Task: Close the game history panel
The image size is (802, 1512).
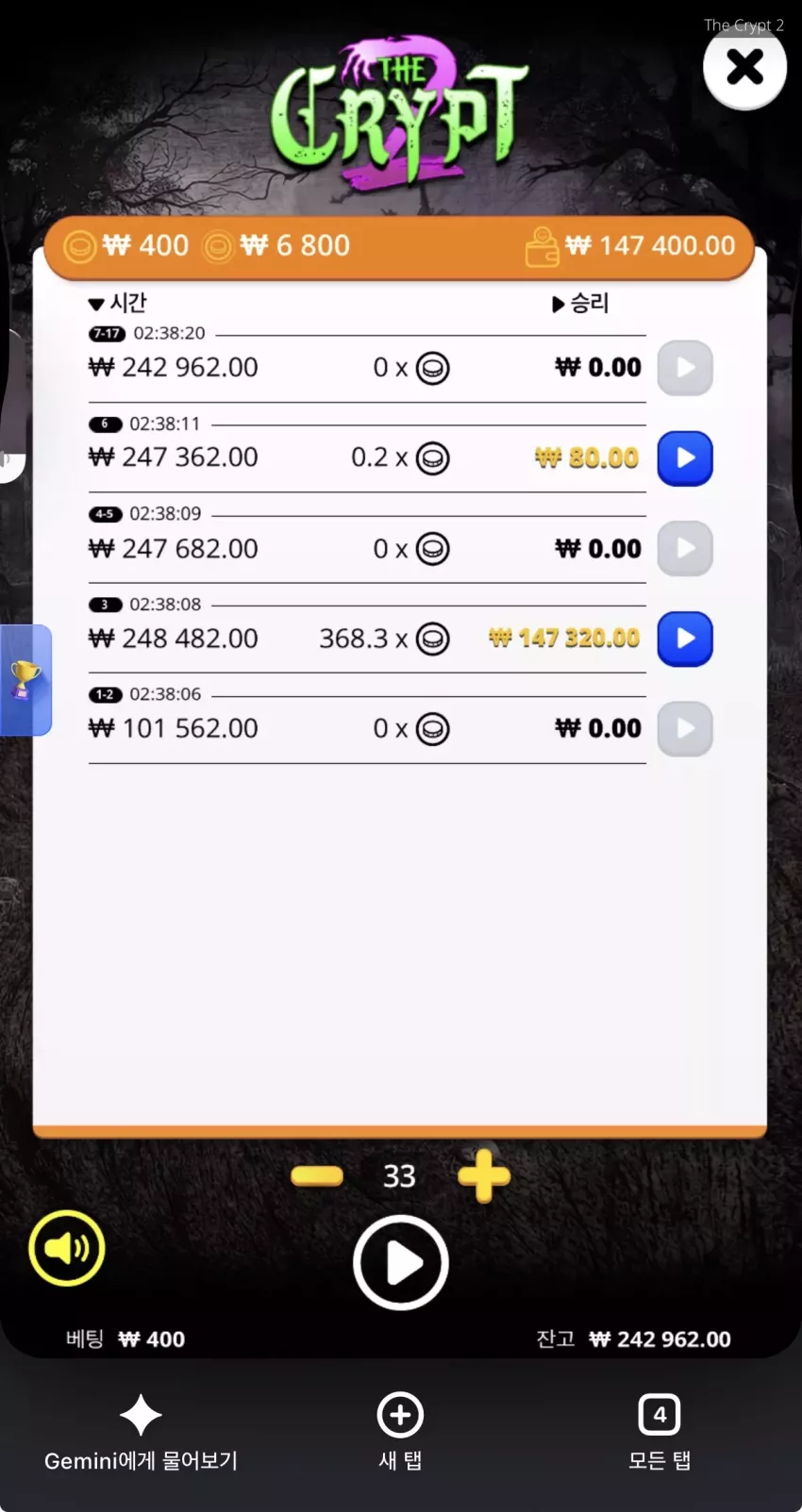Action: coord(744,67)
